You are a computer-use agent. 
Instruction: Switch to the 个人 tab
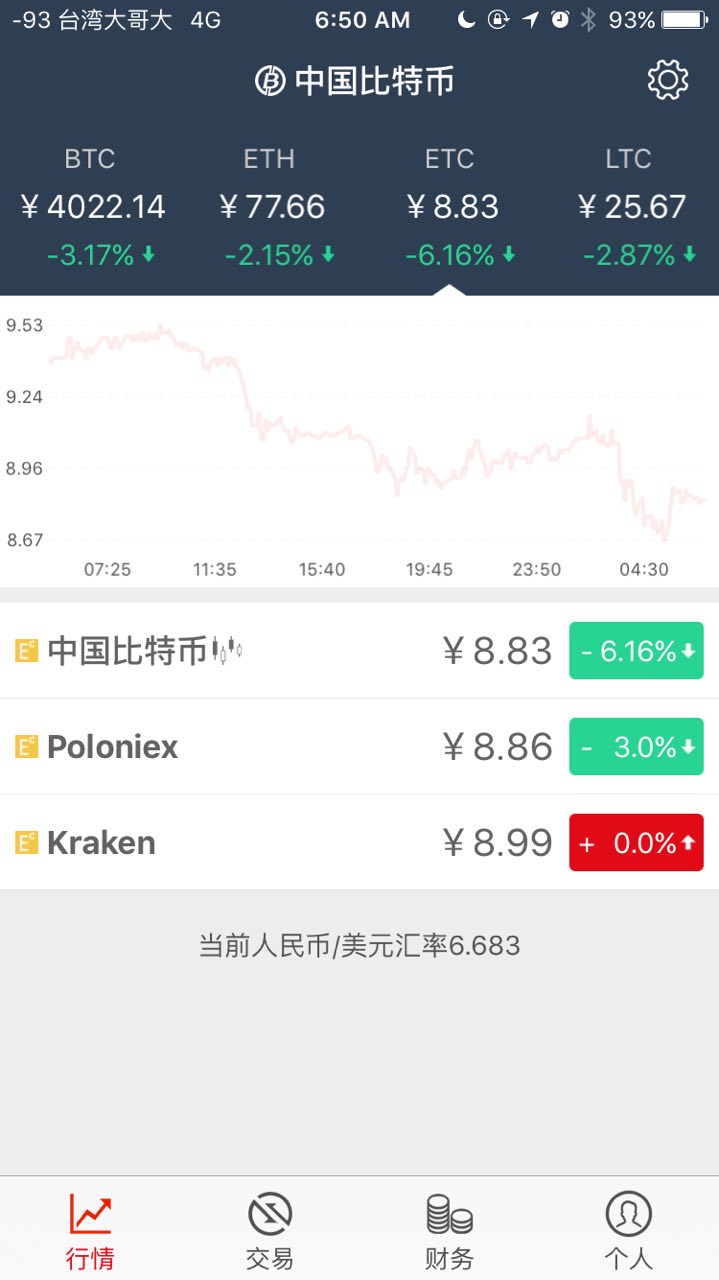pos(628,1230)
